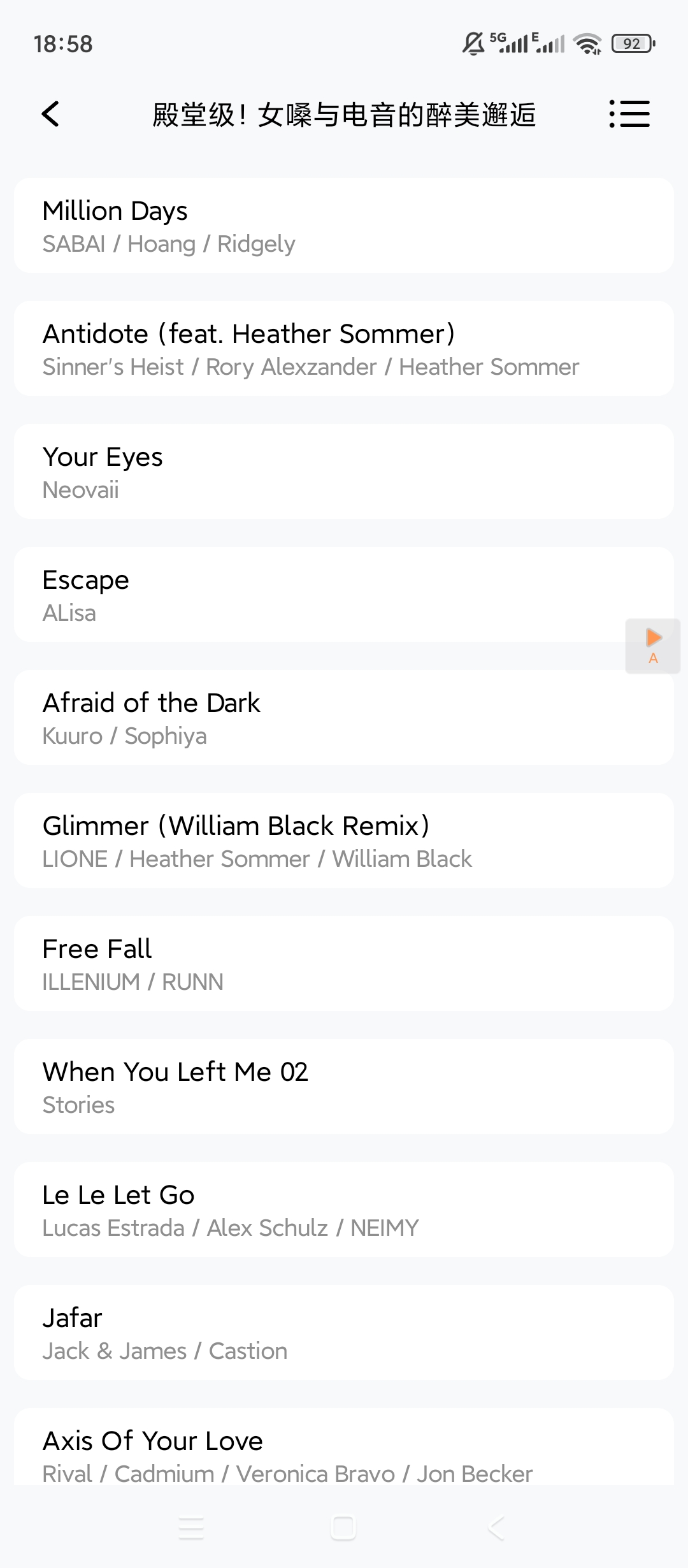
Task: Play Escape by ALisa
Action: pos(319,595)
